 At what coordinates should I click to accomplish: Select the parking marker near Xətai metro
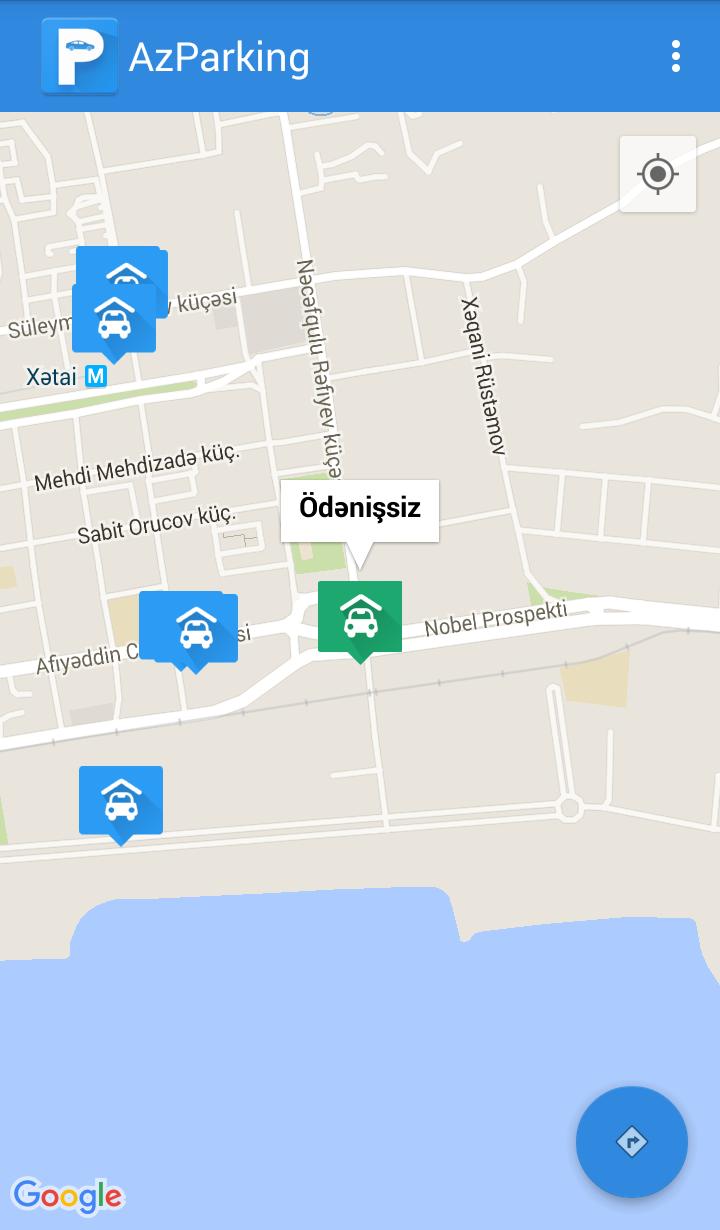114,318
